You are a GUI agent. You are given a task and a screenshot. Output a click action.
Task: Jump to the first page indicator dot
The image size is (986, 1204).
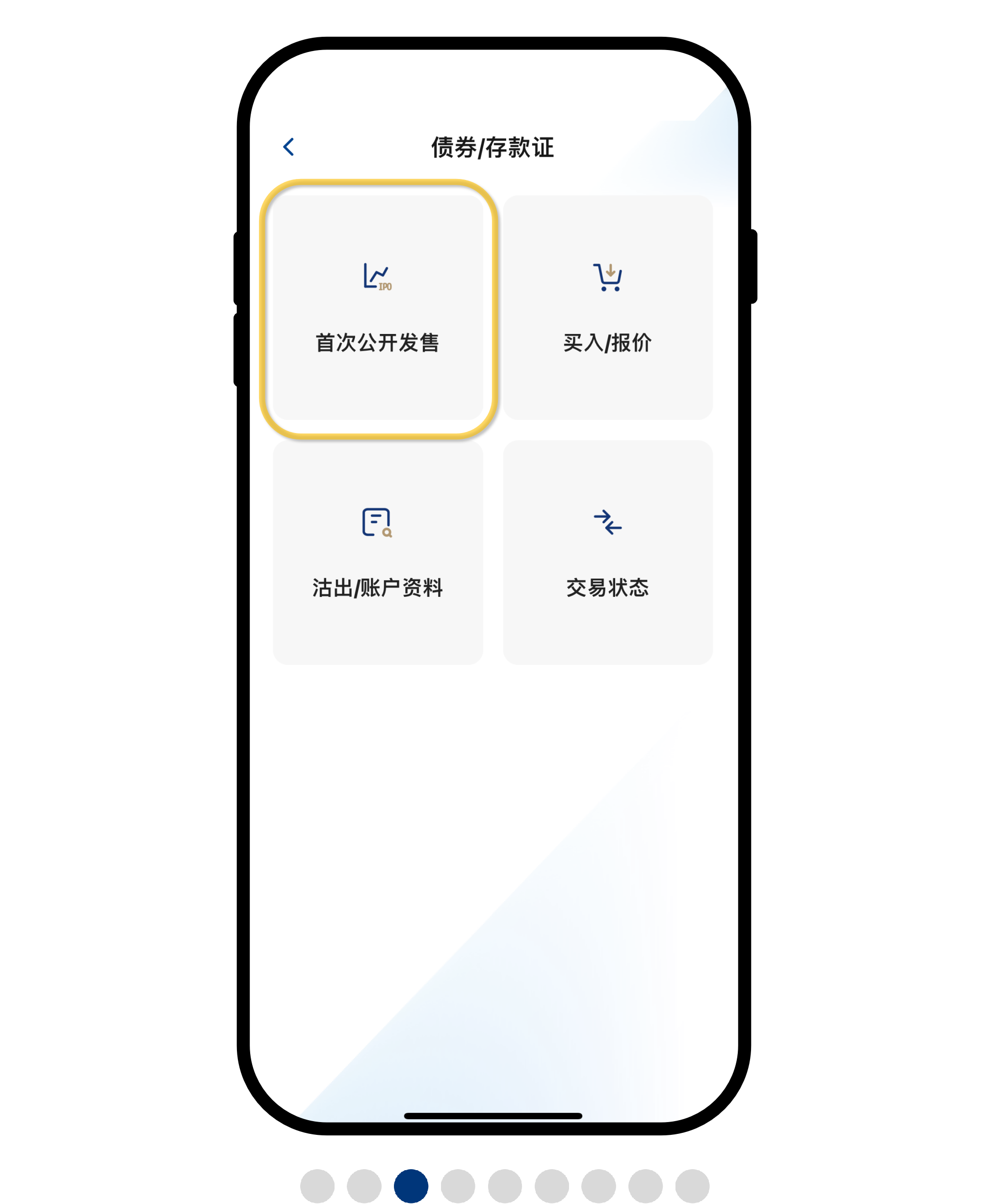point(317,1186)
